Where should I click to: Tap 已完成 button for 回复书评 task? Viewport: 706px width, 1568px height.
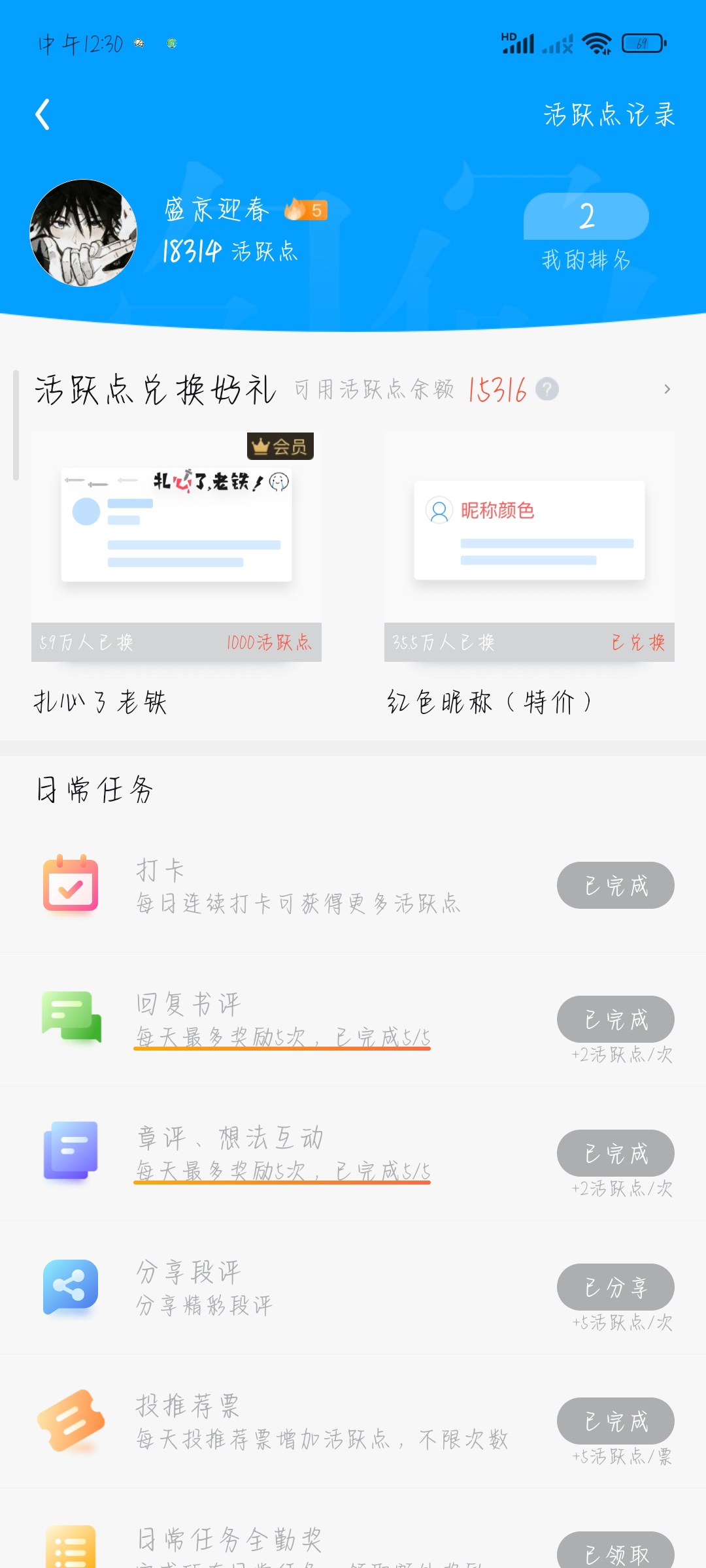pyautogui.click(x=616, y=1019)
